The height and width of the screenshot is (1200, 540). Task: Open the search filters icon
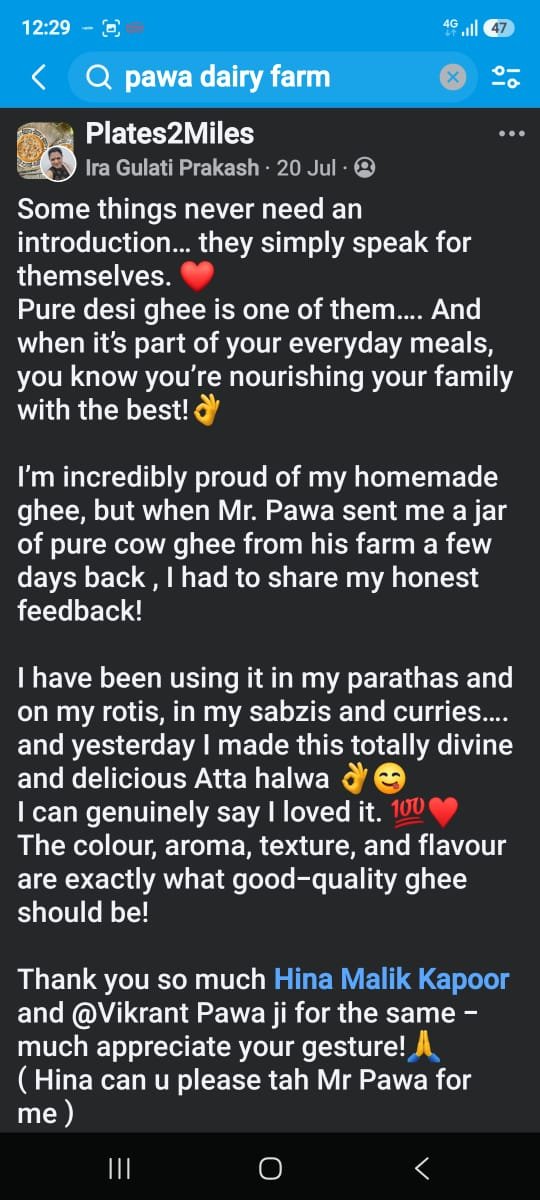pos(506,77)
